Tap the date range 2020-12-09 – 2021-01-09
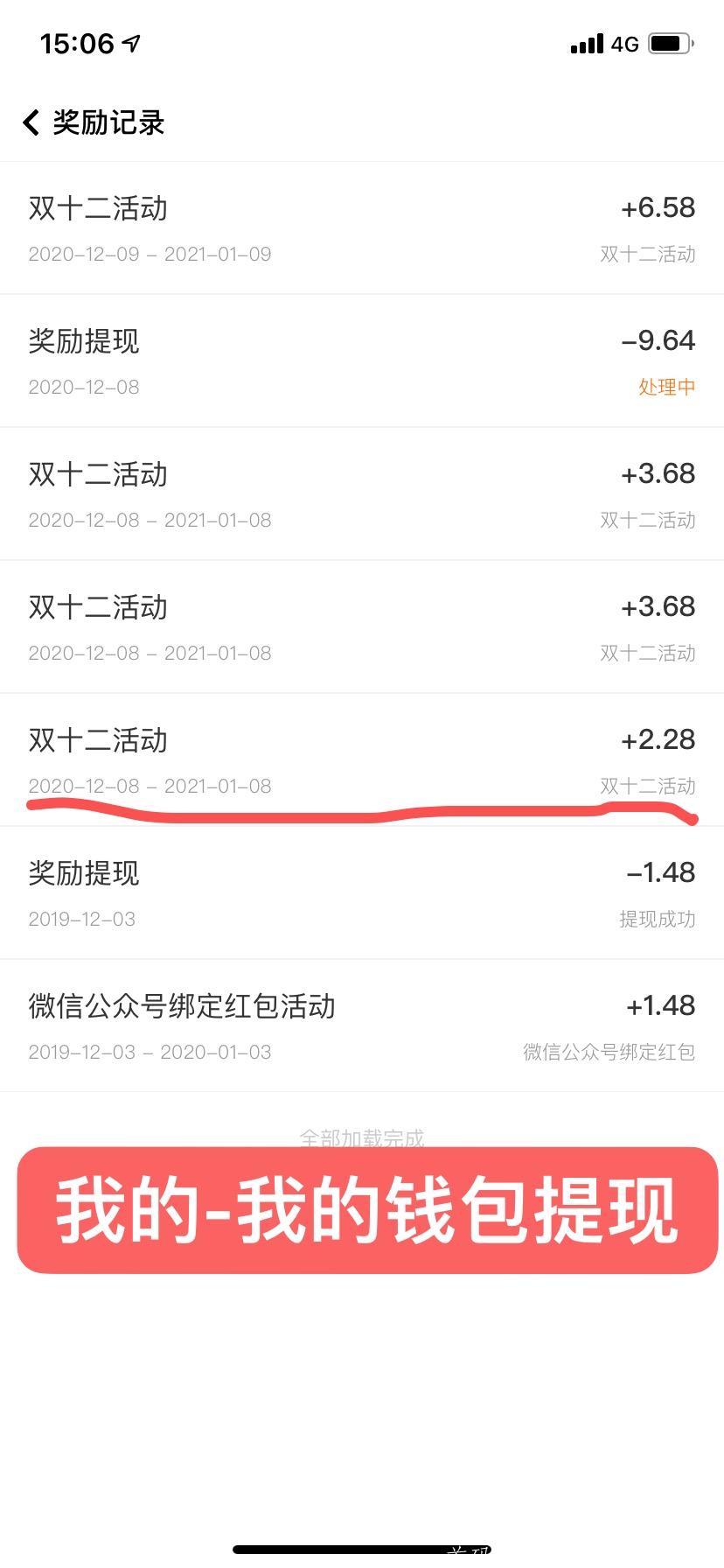Viewport: 724px width, 1568px height. (149, 255)
